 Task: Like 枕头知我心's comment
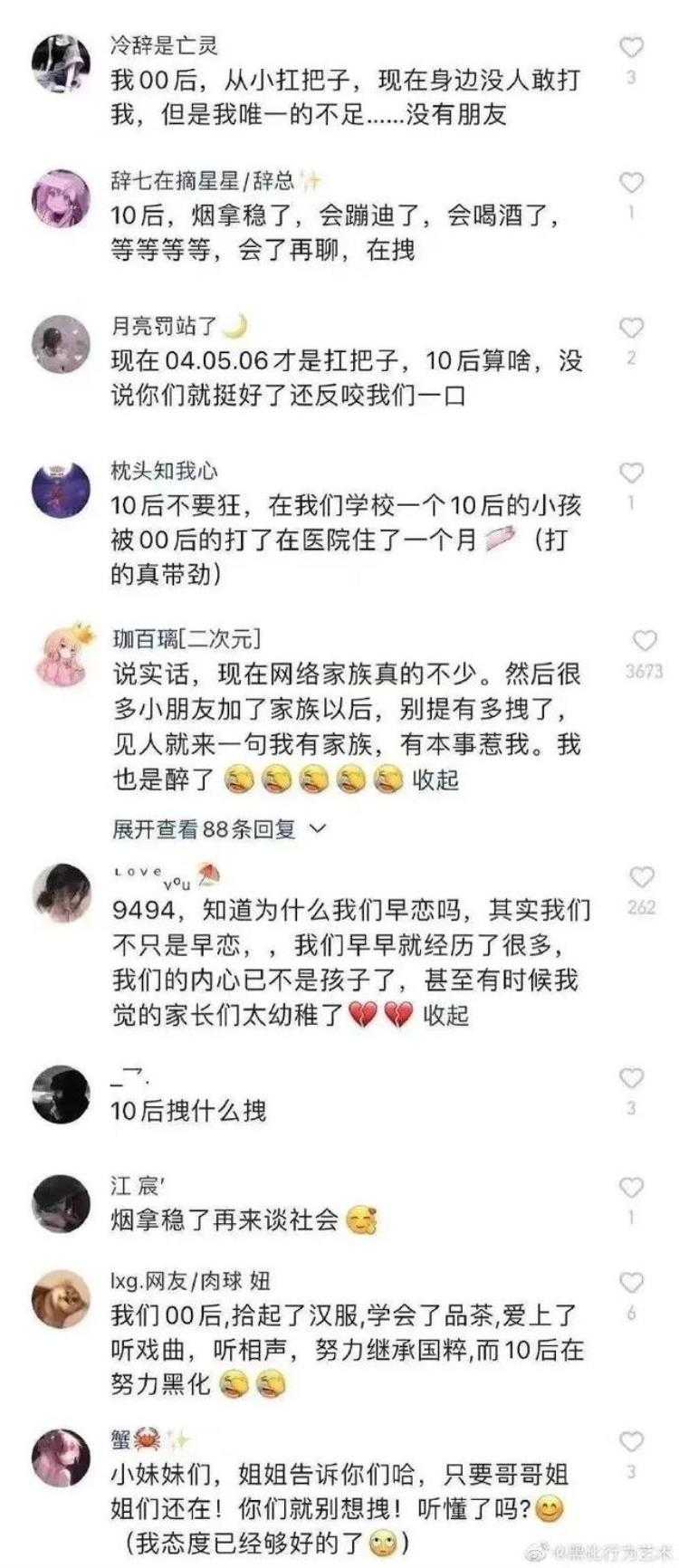631,473
